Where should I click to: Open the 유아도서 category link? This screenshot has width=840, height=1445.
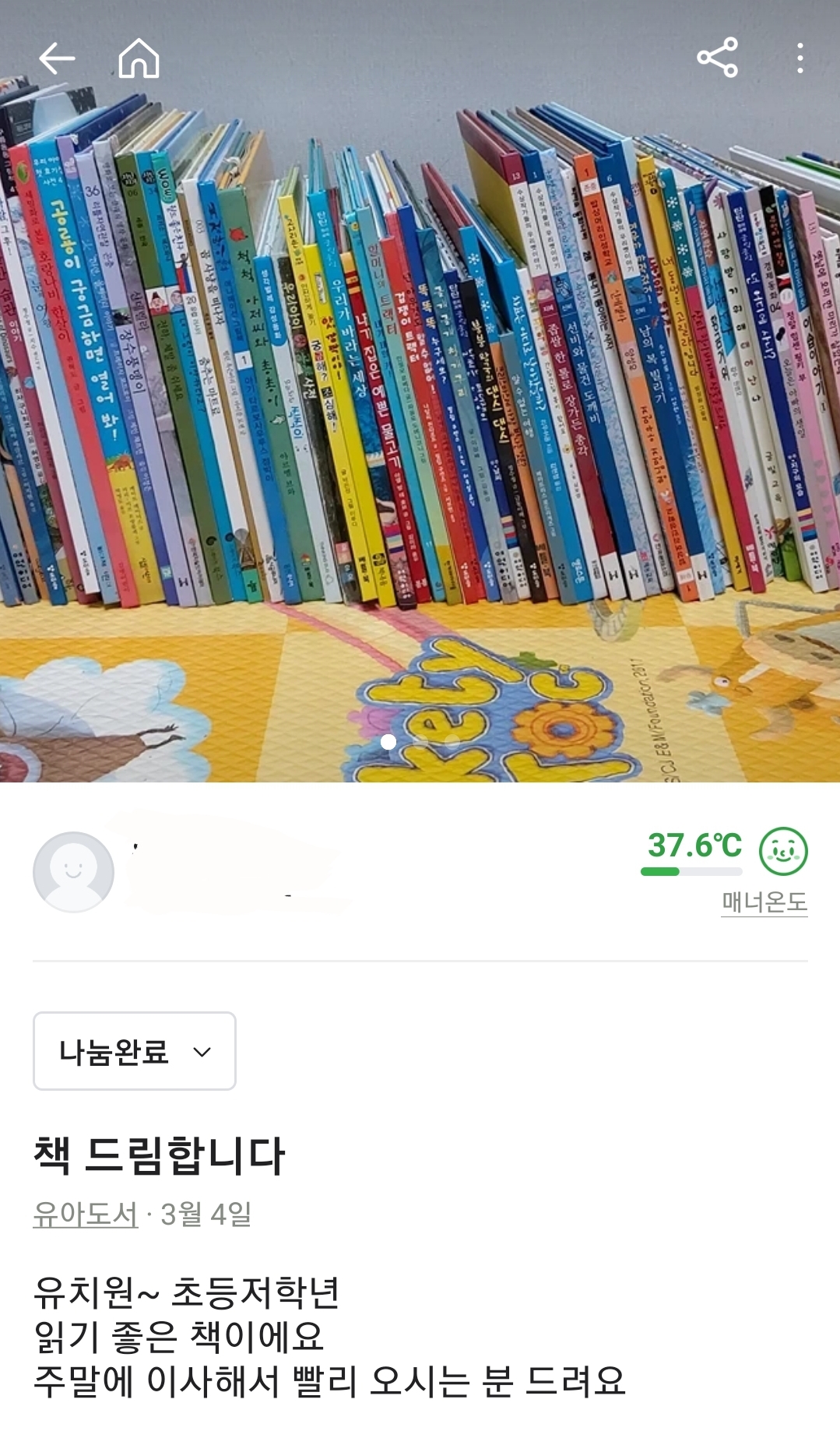(x=86, y=1215)
